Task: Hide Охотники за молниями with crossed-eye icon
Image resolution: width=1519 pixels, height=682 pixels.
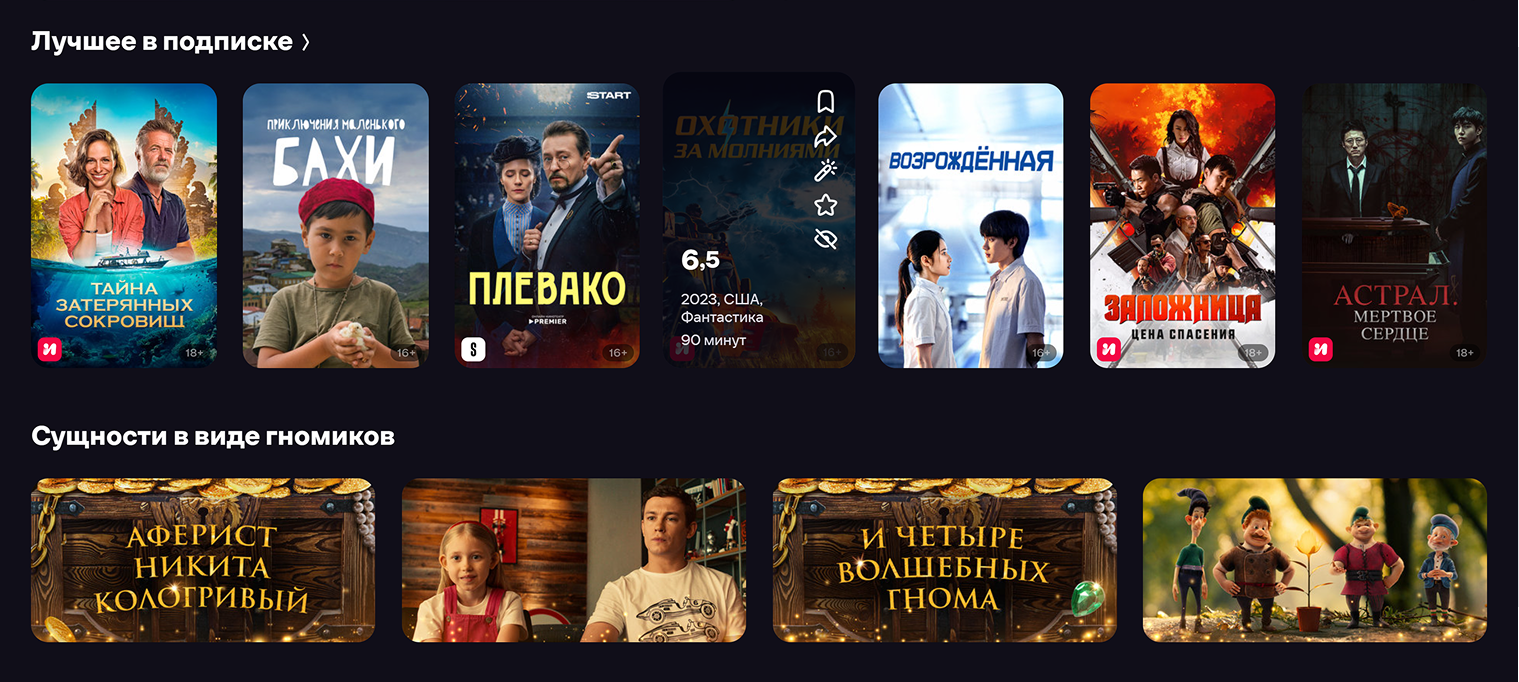Action: pos(825,239)
